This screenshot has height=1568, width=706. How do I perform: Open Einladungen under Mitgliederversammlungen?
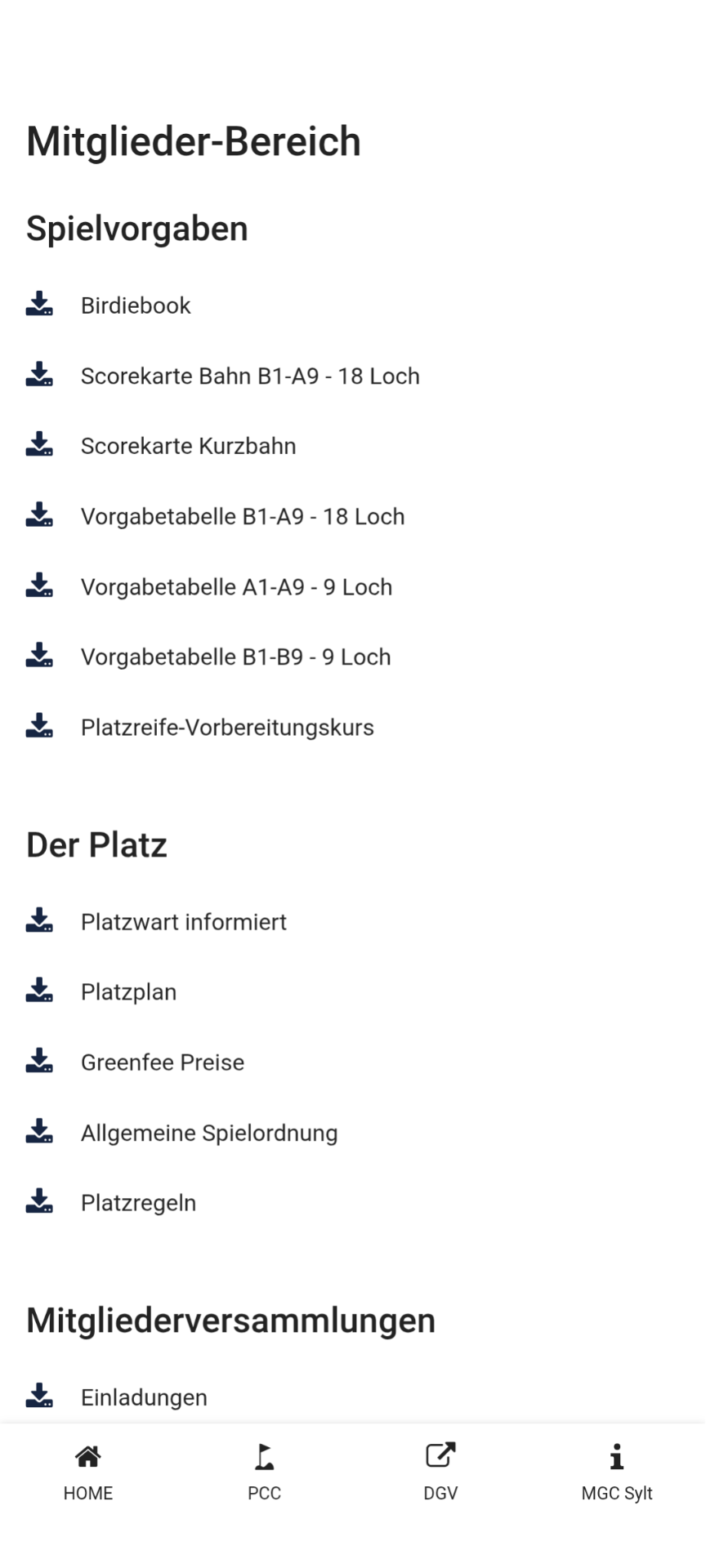click(x=144, y=1397)
